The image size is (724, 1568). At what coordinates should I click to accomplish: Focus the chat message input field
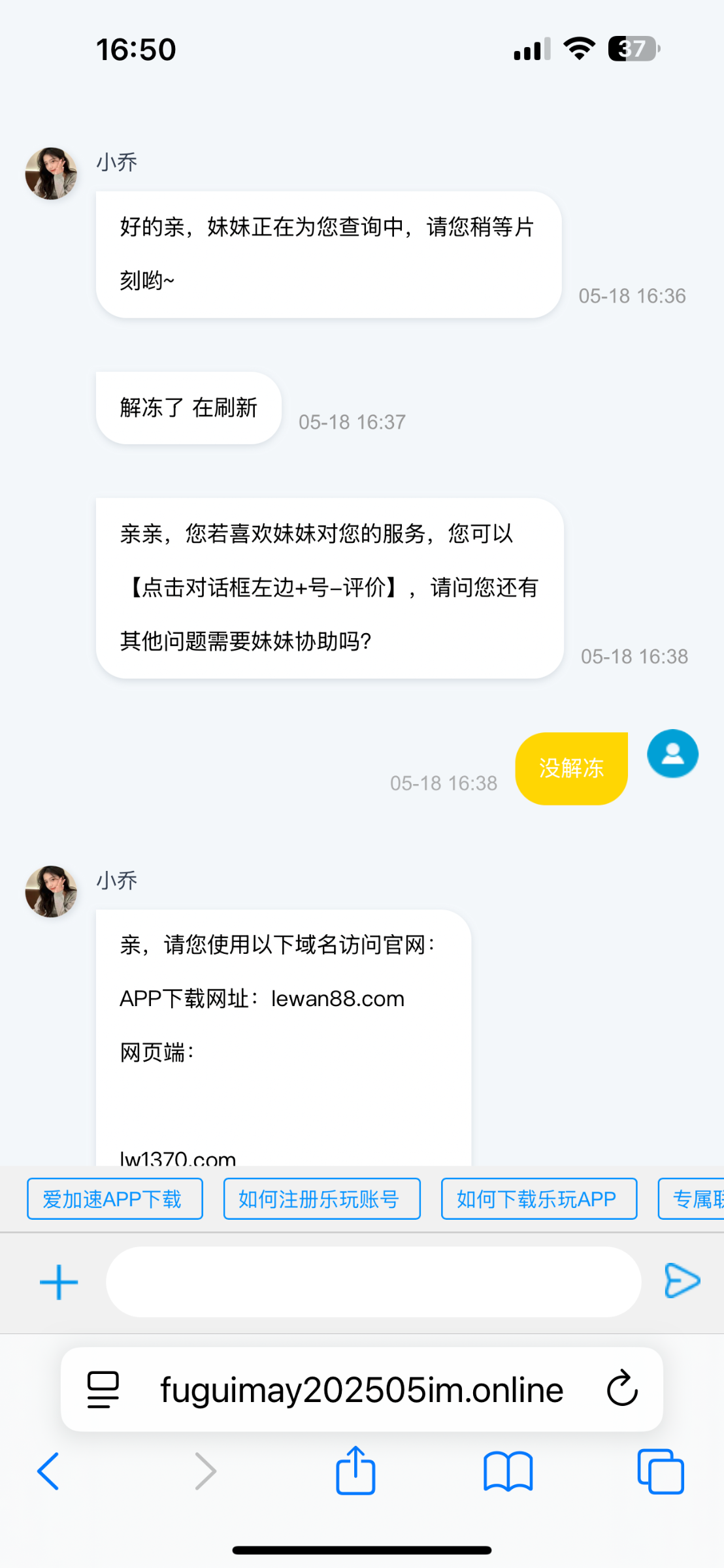[373, 1282]
